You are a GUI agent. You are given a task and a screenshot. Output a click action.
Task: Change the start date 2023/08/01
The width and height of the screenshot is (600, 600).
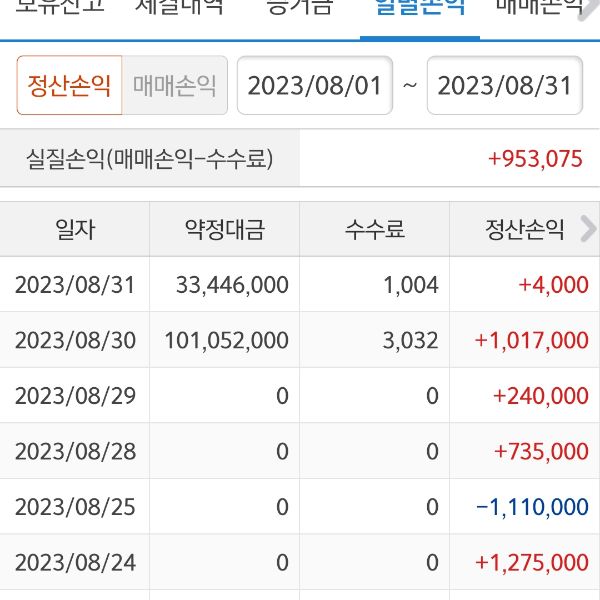tap(314, 85)
